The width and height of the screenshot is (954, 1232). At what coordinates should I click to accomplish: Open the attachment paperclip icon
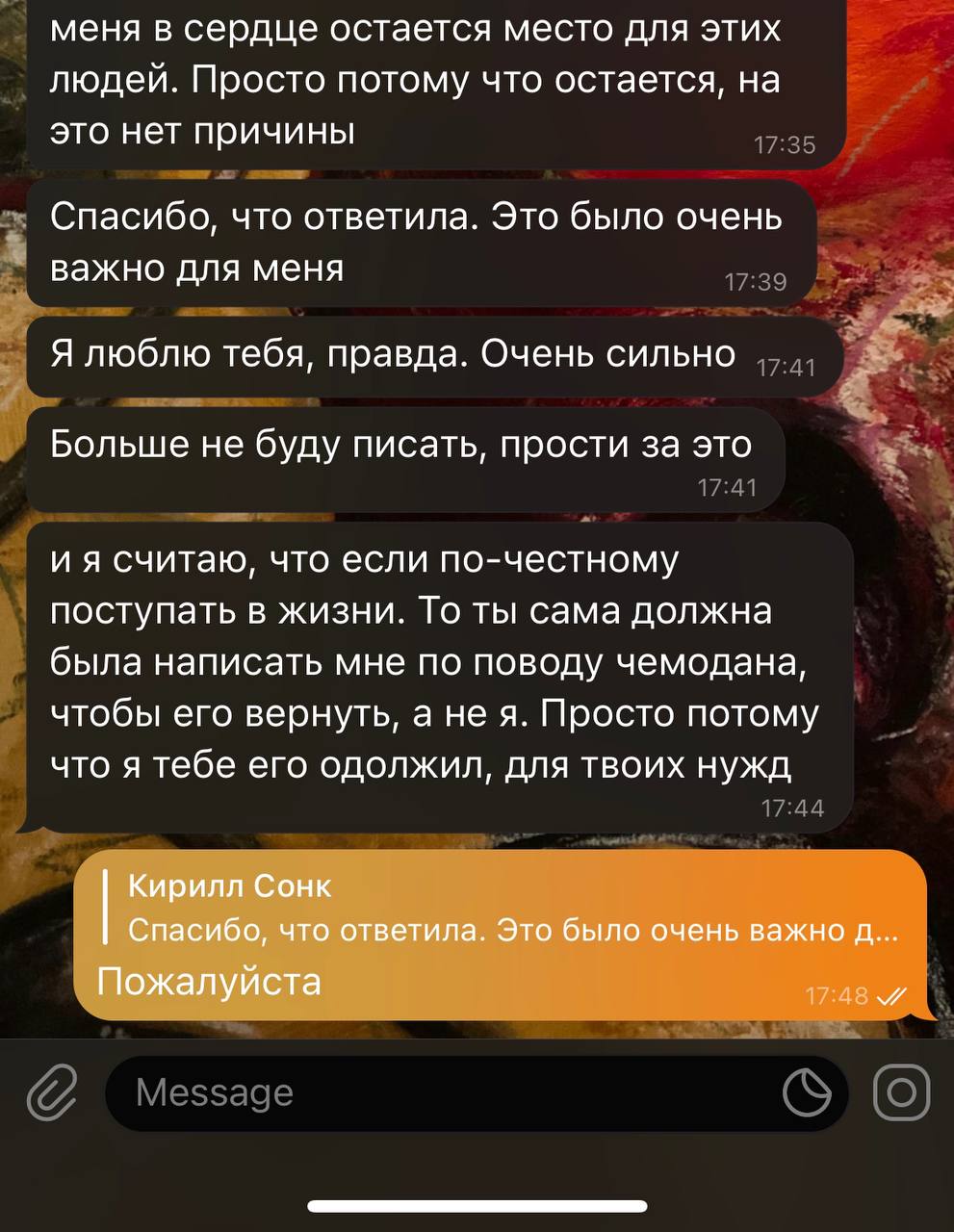(51, 1093)
